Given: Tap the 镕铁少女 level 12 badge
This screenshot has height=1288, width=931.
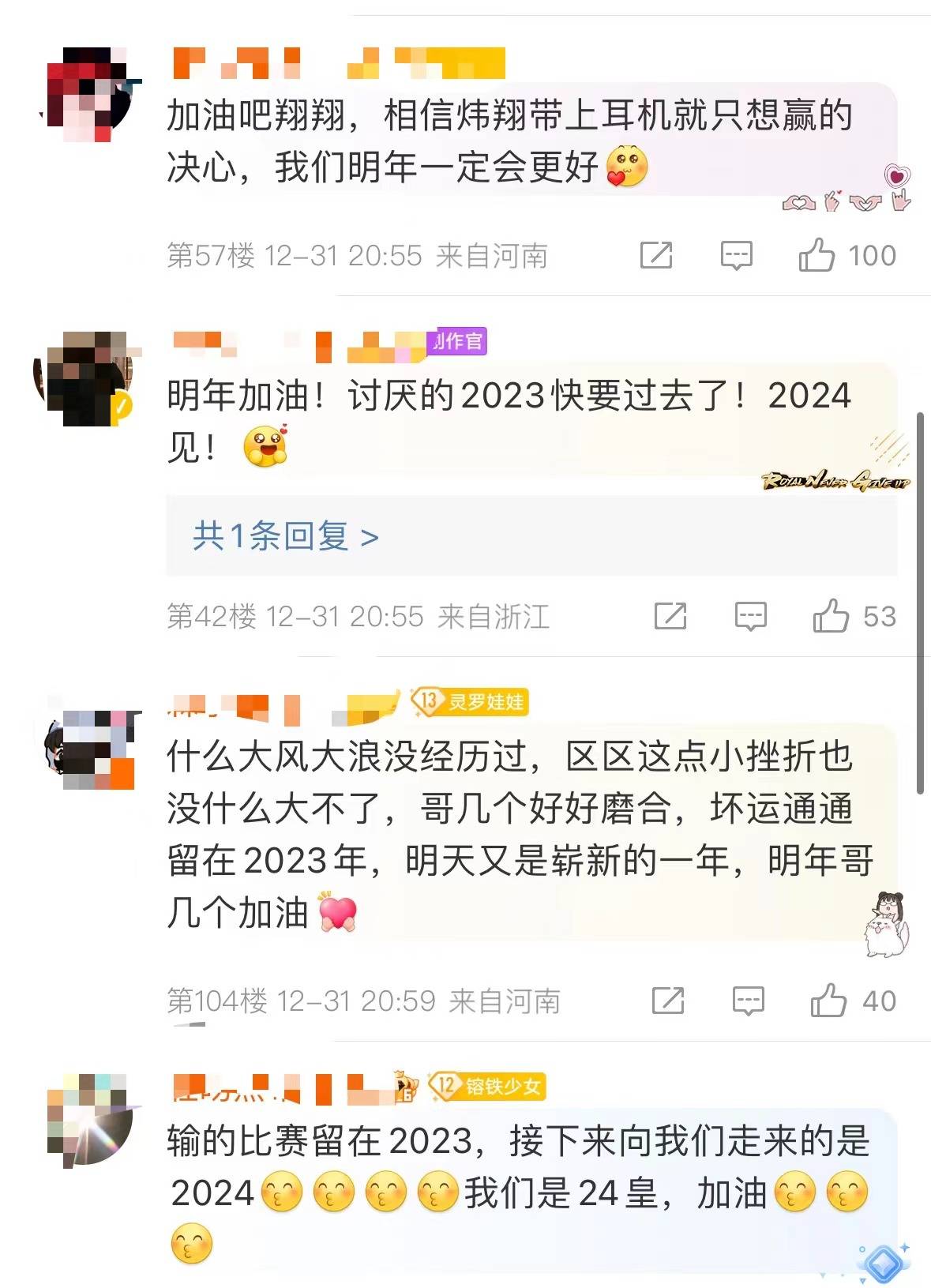Looking at the screenshot, I should (x=487, y=1086).
